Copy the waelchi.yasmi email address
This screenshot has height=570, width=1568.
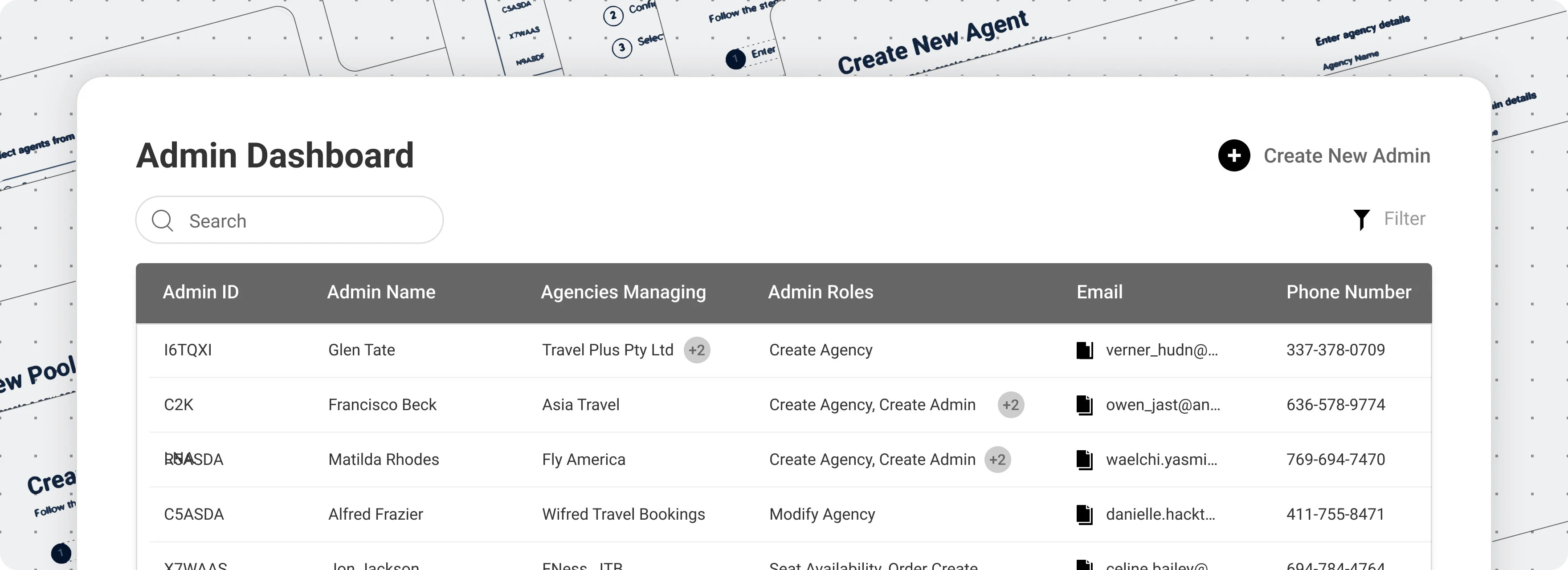(1084, 460)
